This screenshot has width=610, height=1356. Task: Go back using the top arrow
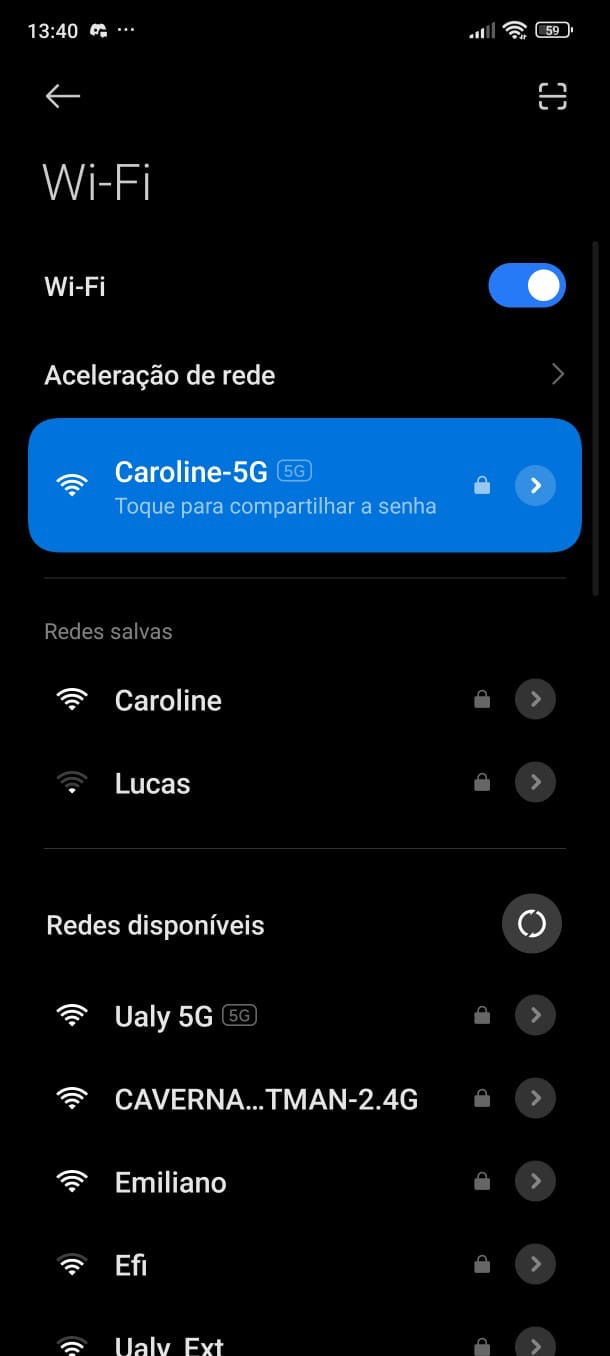click(x=62, y=96)
